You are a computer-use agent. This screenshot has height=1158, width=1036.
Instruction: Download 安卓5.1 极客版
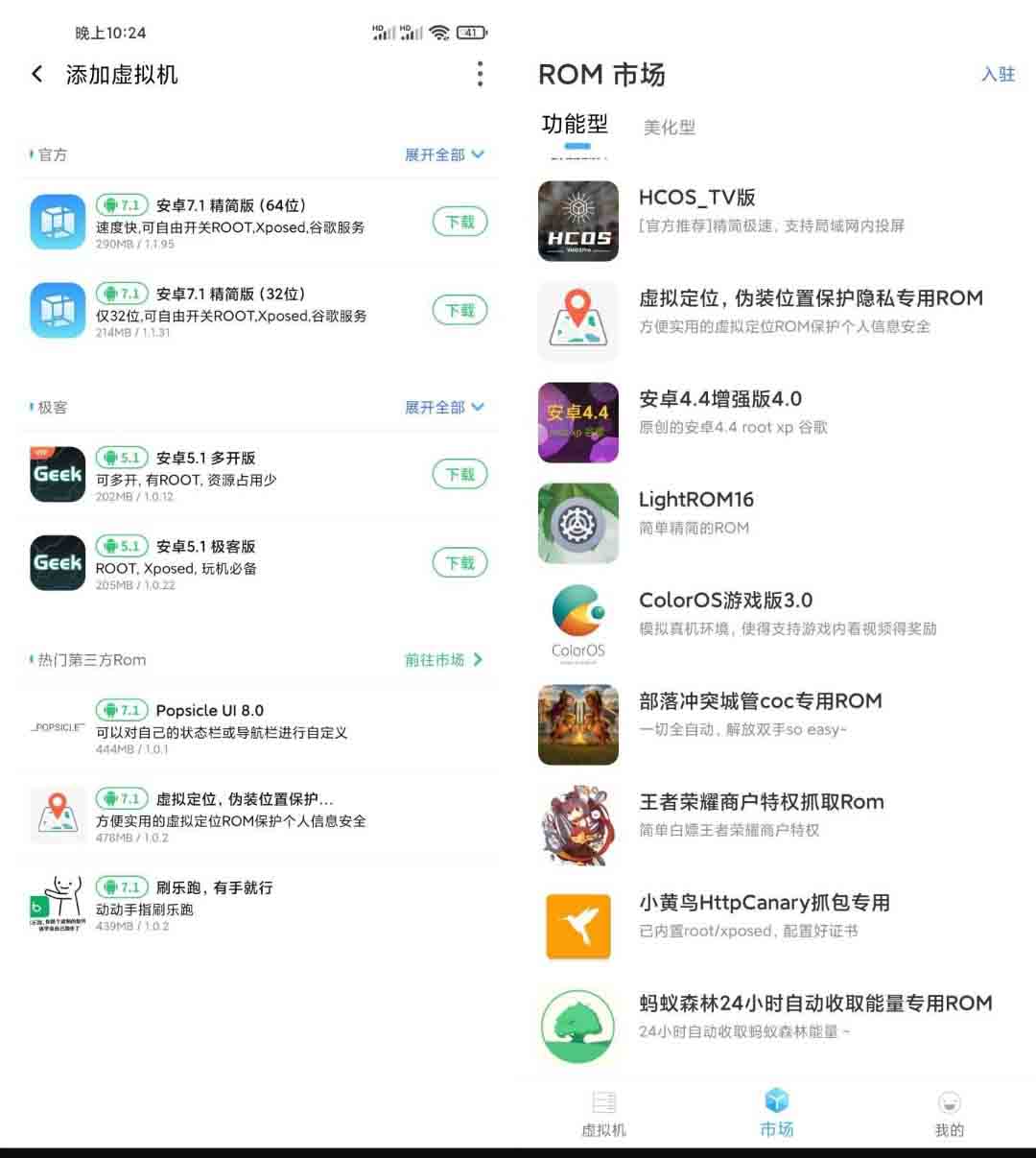click(459, 562)
